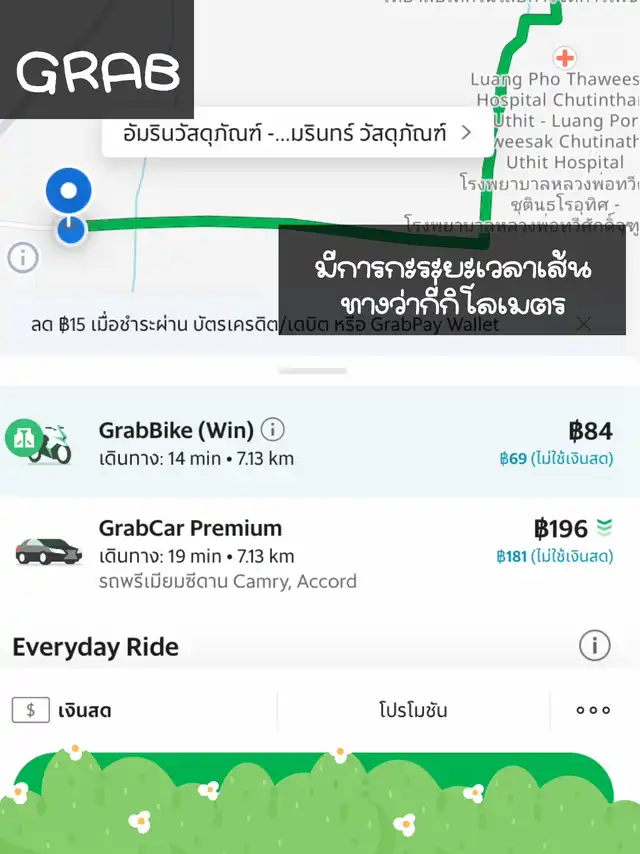The width and height of the screenshot is (640, 854).
Task: Choose the GrabCar Premium ride
Action: point(320,552)
